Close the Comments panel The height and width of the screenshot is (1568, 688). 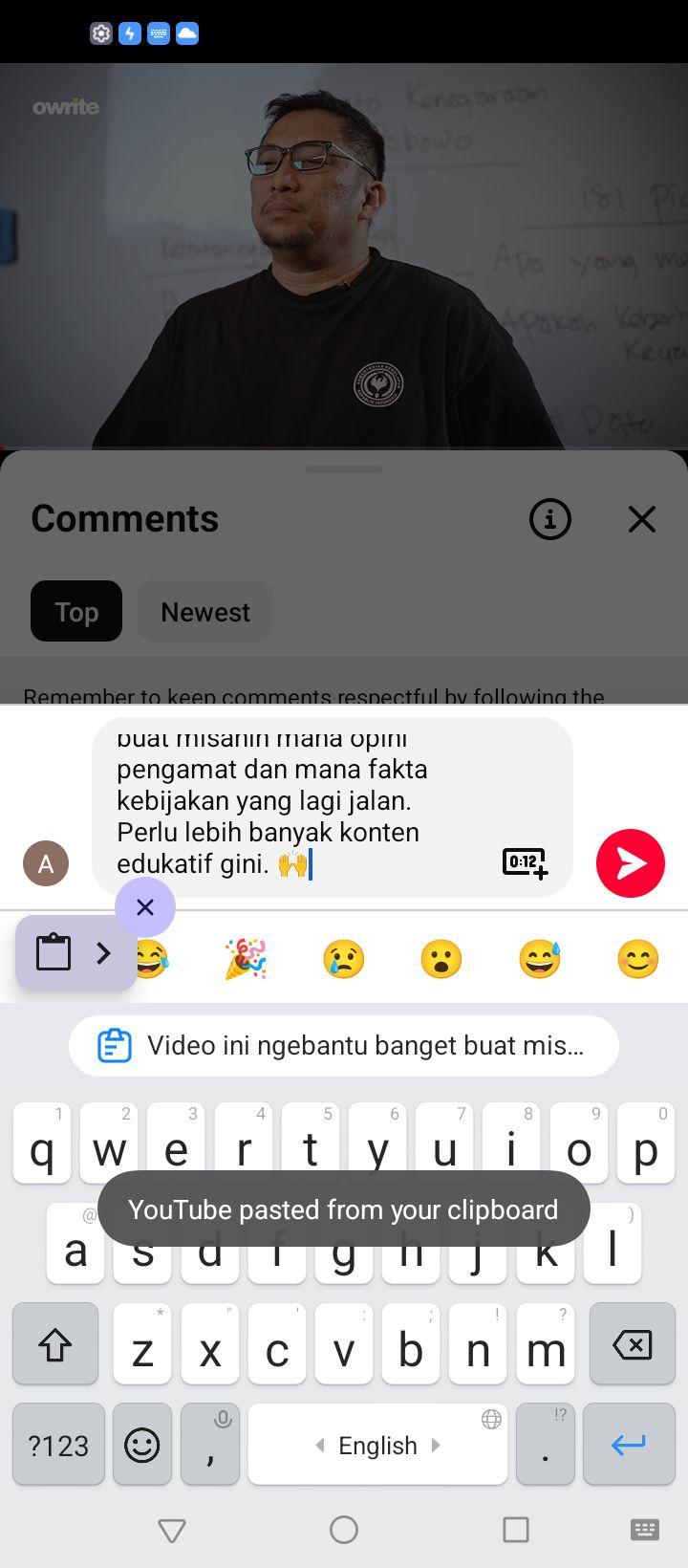(642, 519)
